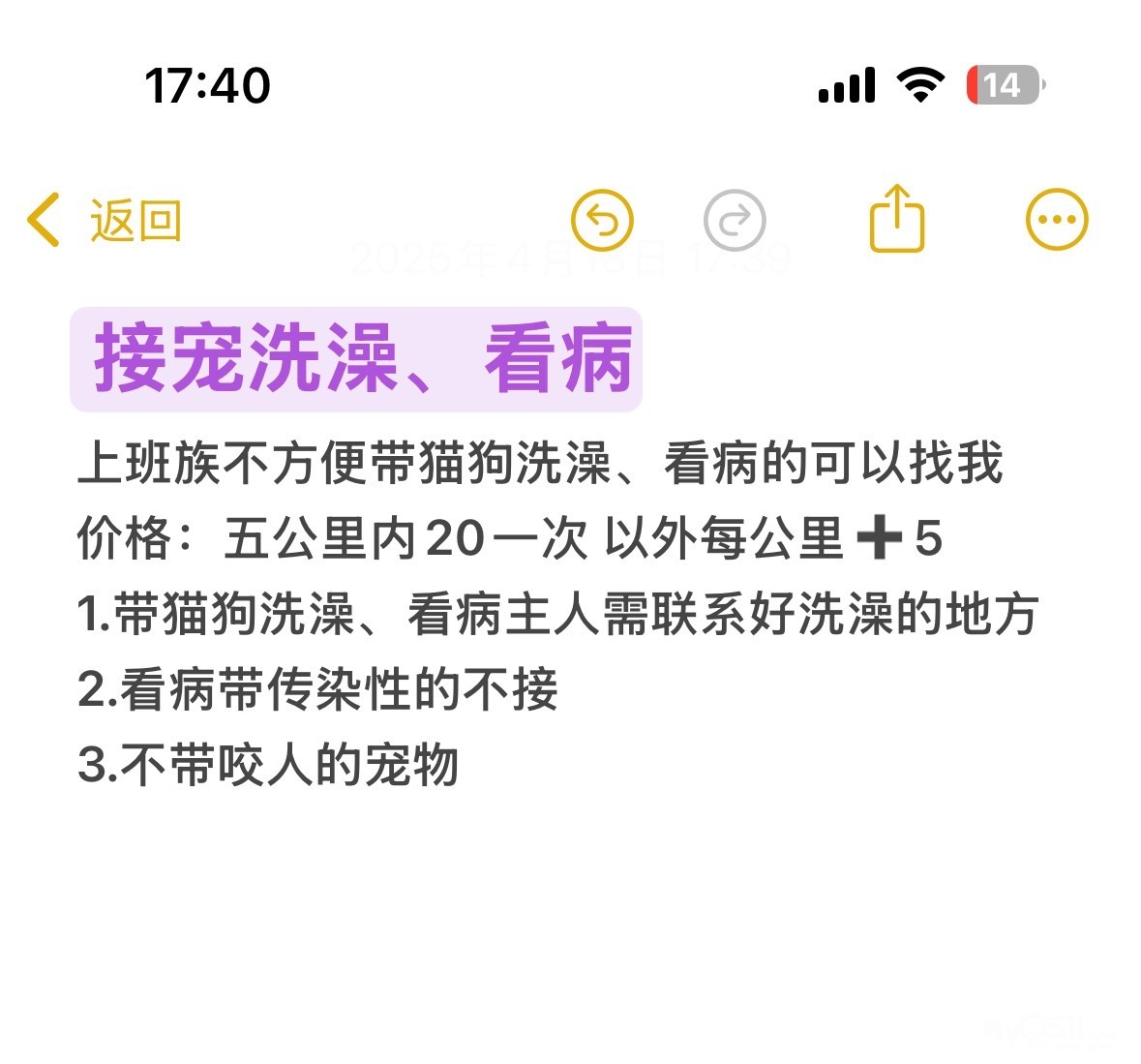Go back with the 返回 button
Viewport: 1141px width, 1064px height.
tap(105, 221)
